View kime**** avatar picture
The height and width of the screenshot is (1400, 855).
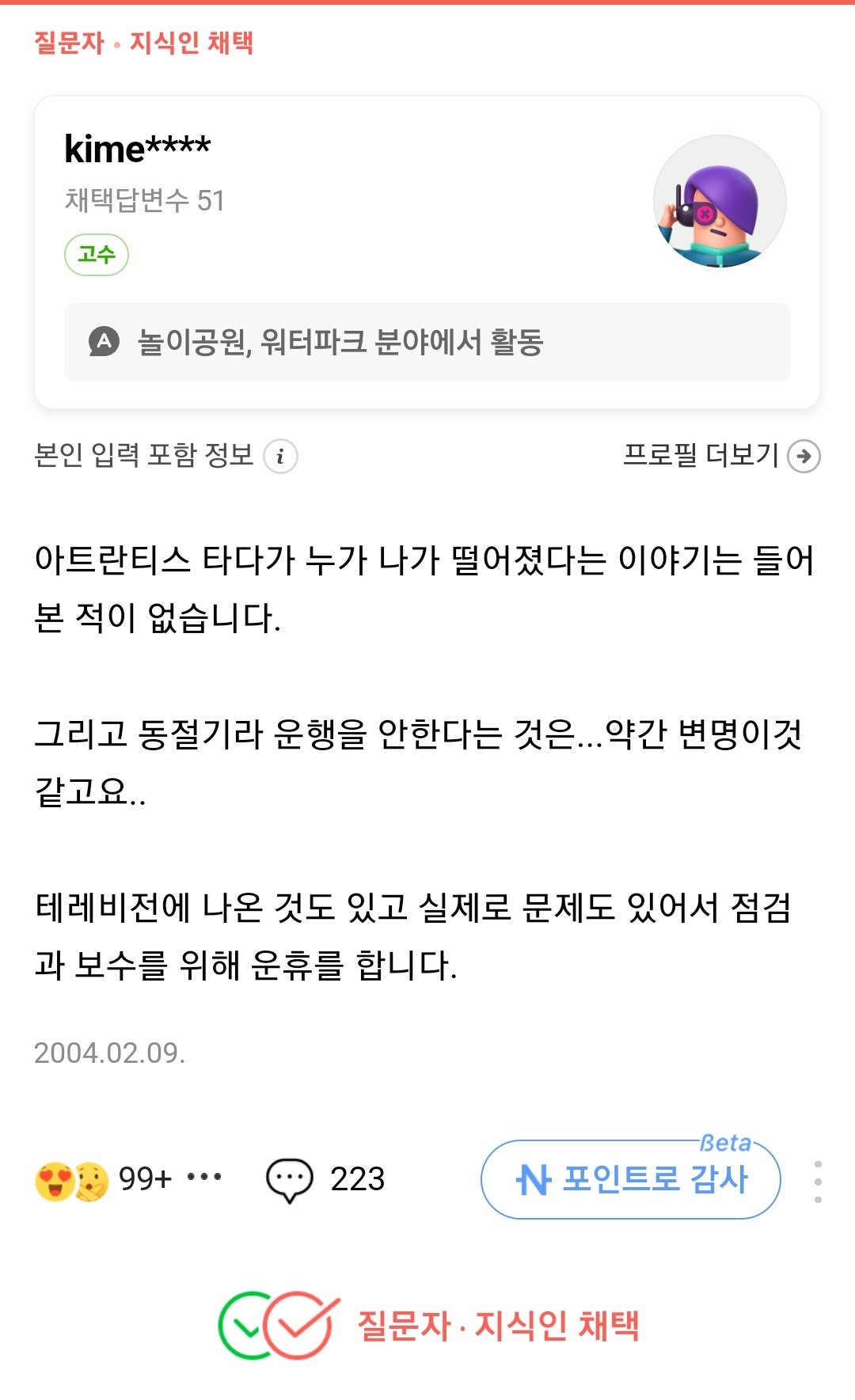(x=719, y=202)
